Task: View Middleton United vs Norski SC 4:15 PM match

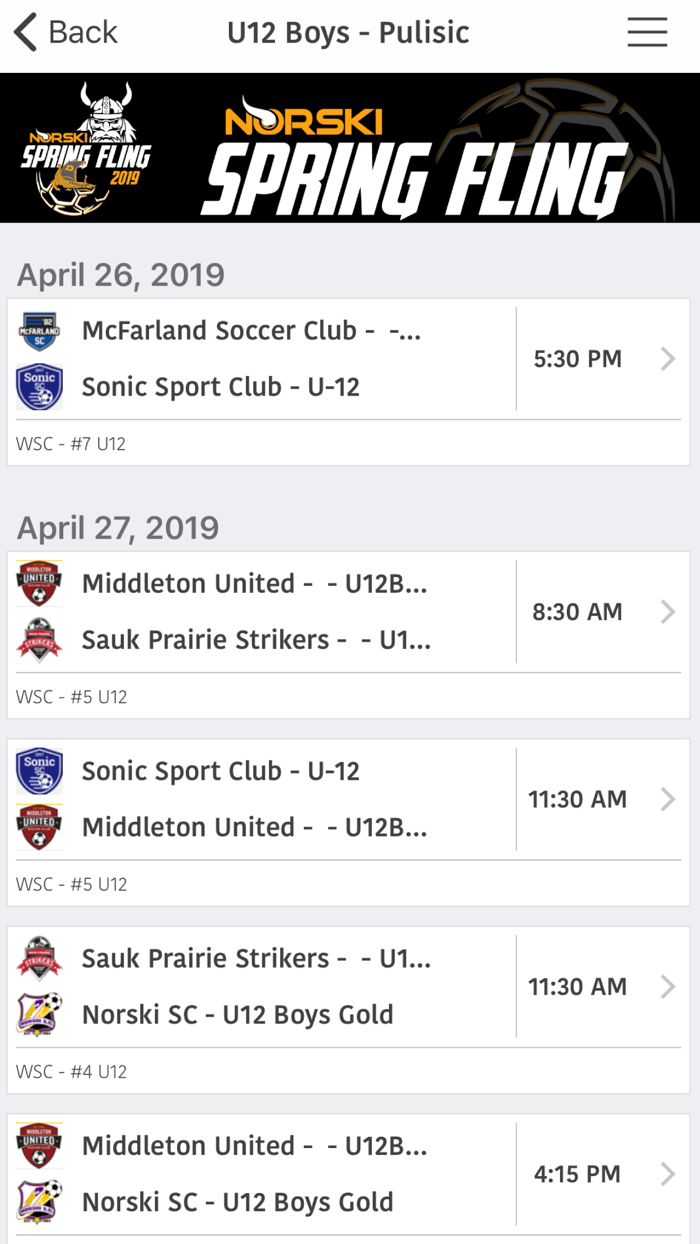Action: click(x=348, y=1174)
